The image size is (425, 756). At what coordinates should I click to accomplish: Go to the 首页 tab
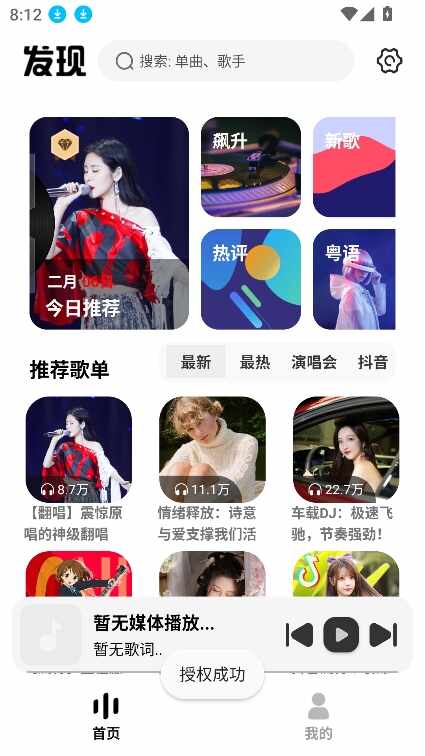pyautogui.click(x=106, y=716)
